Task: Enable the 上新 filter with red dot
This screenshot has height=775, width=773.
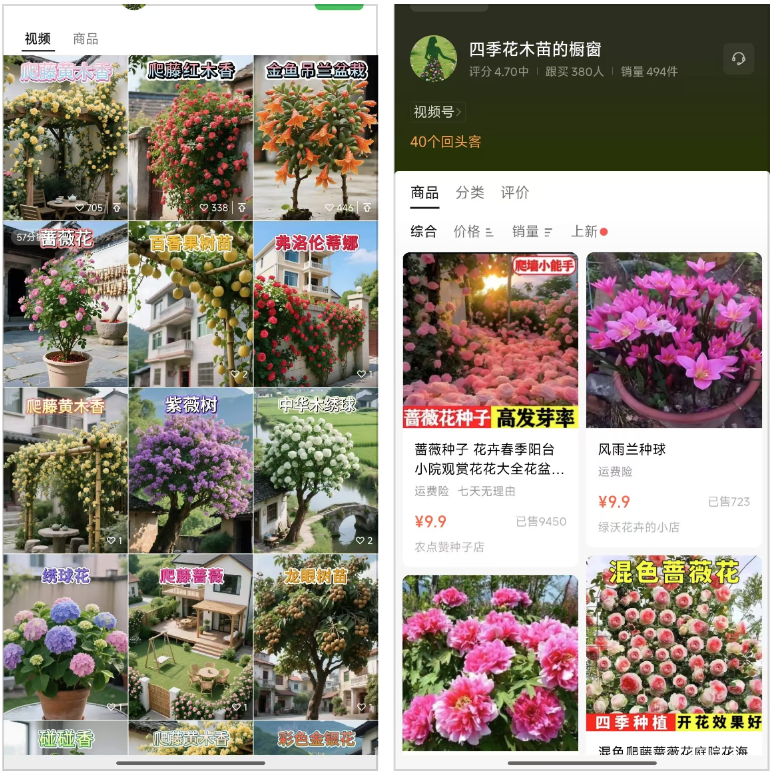Action: [x=586, y=230]
